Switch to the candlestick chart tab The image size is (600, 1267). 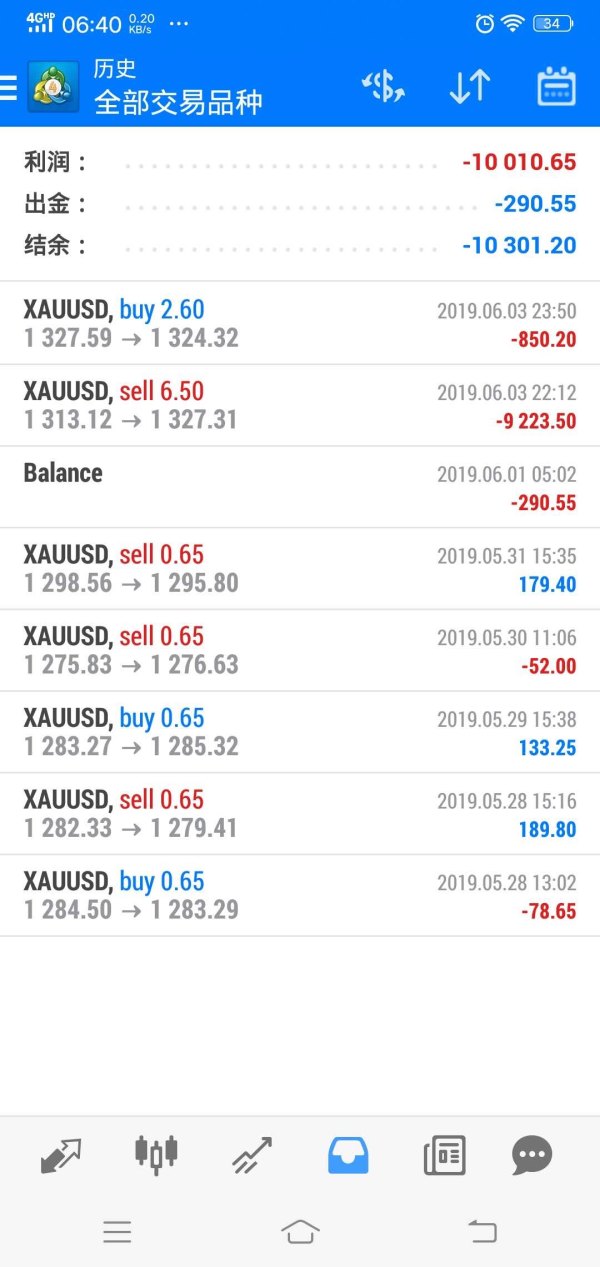[156, 1154]
